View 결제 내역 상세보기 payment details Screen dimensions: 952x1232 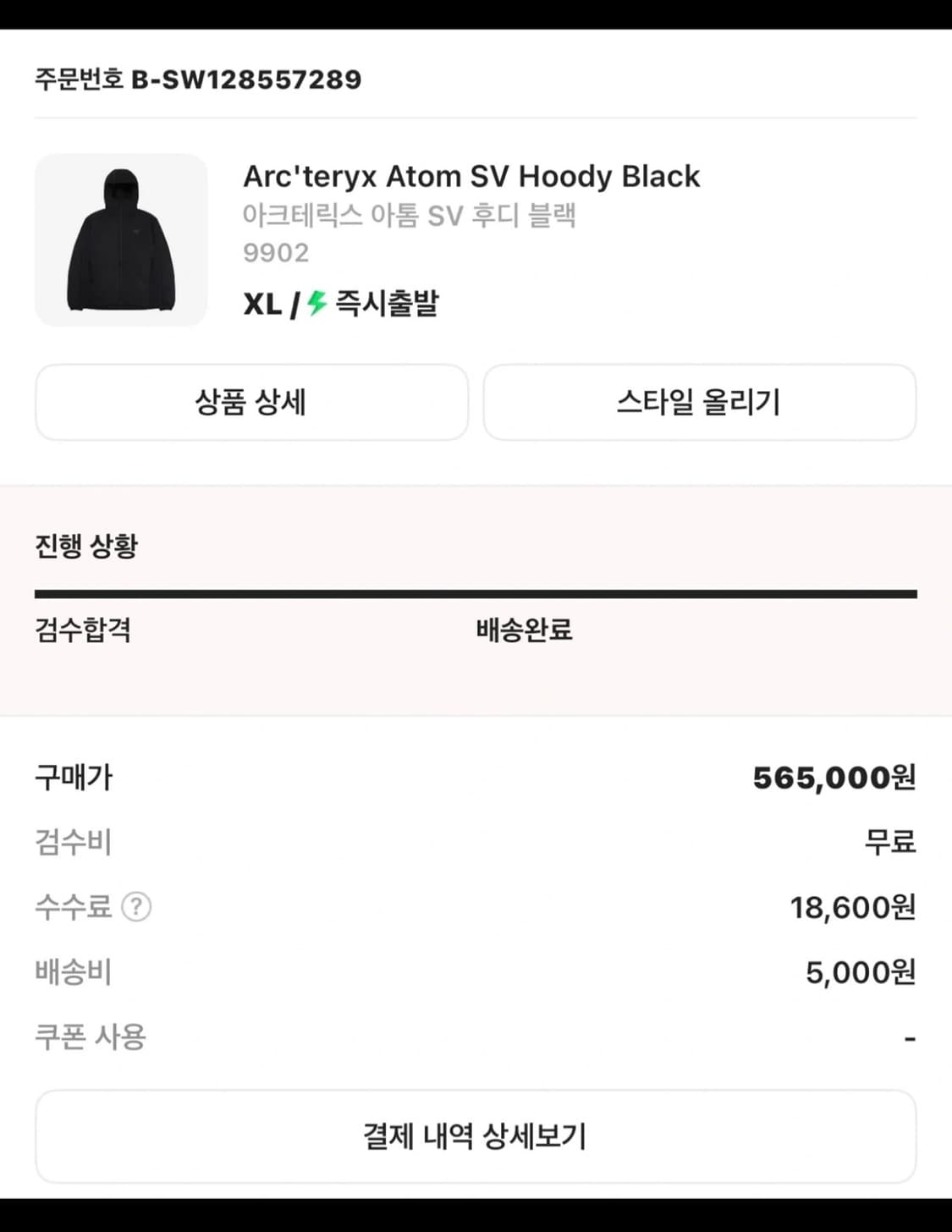(x=476, y=1136)
